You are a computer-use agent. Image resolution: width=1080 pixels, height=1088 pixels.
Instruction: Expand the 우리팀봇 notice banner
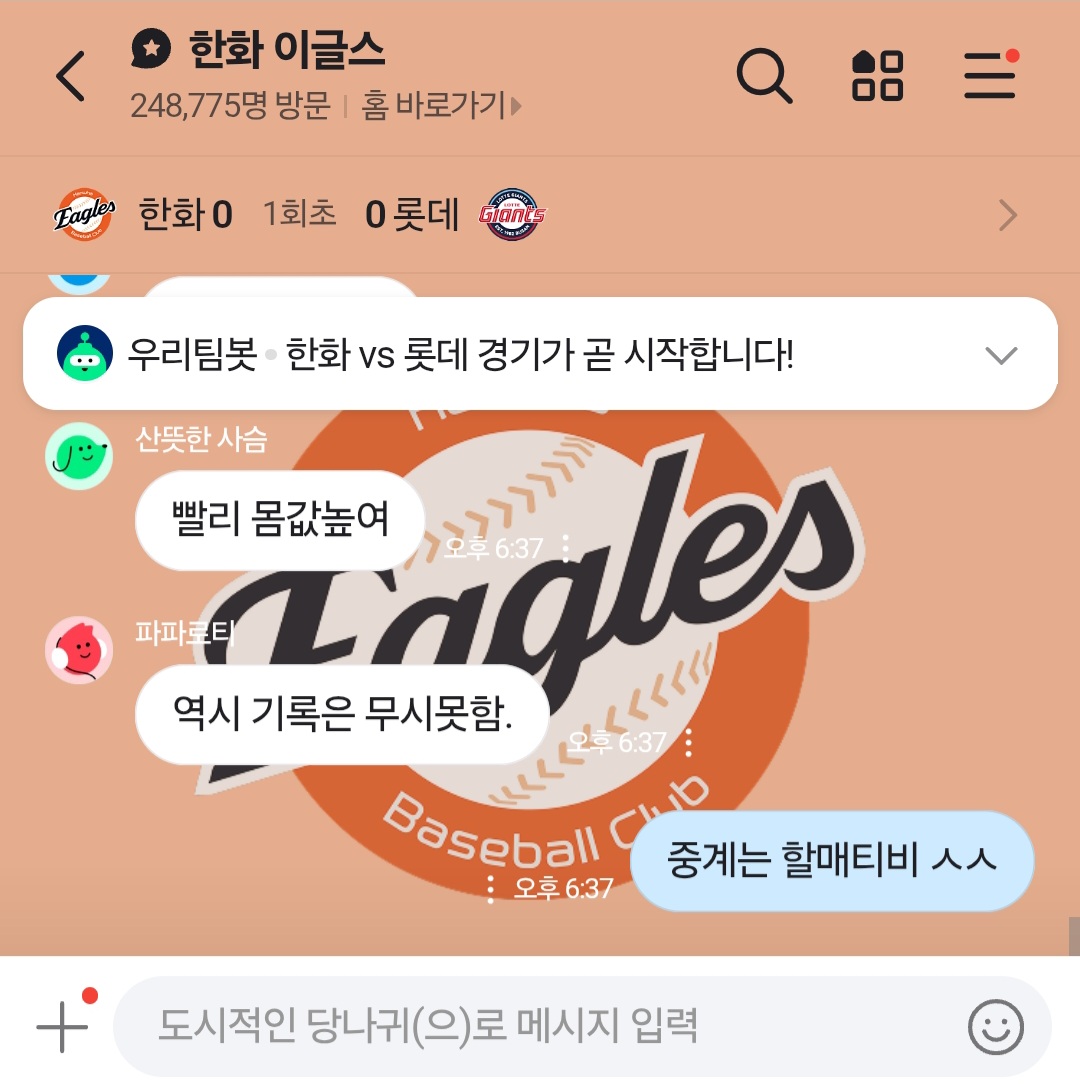point(1000,355)
